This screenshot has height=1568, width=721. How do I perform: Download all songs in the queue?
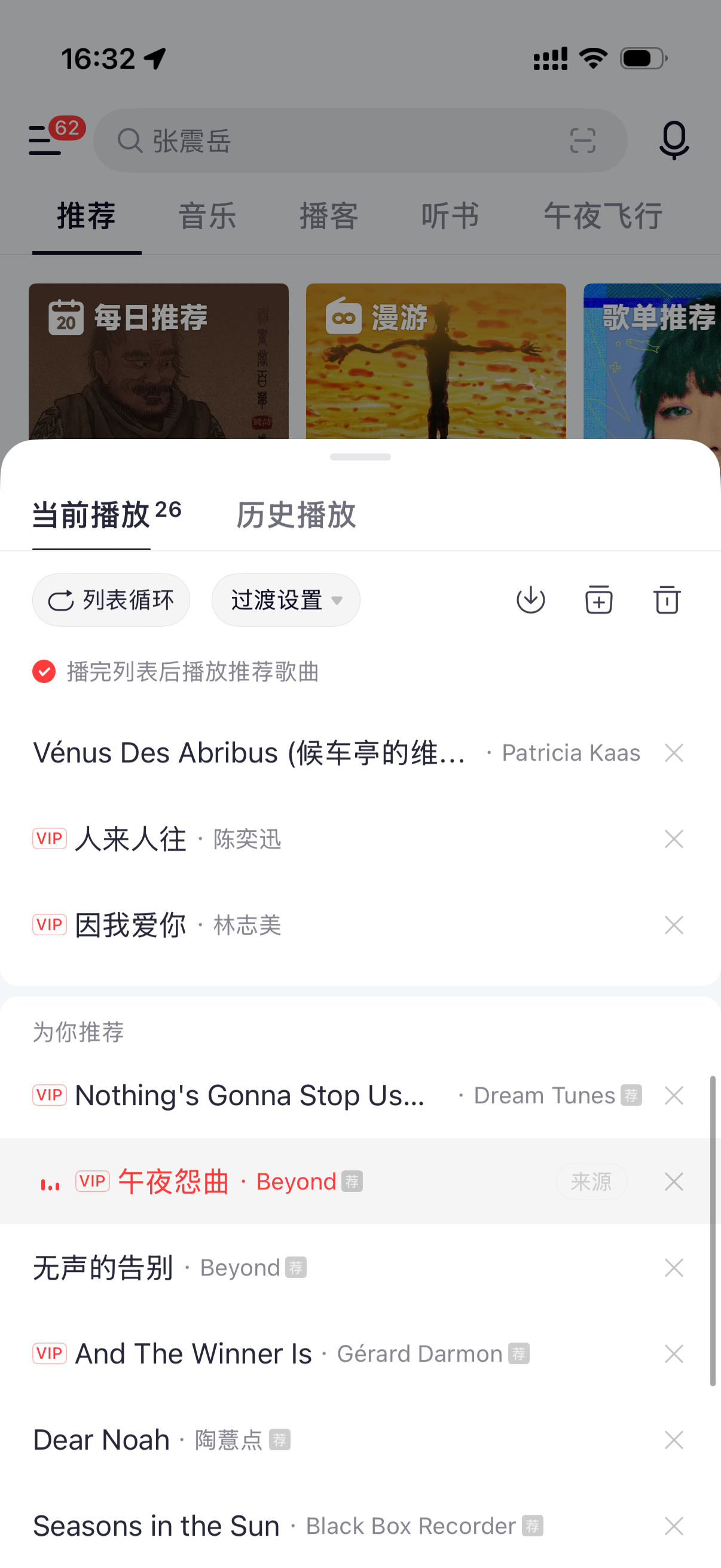click(x=530, y=600)
